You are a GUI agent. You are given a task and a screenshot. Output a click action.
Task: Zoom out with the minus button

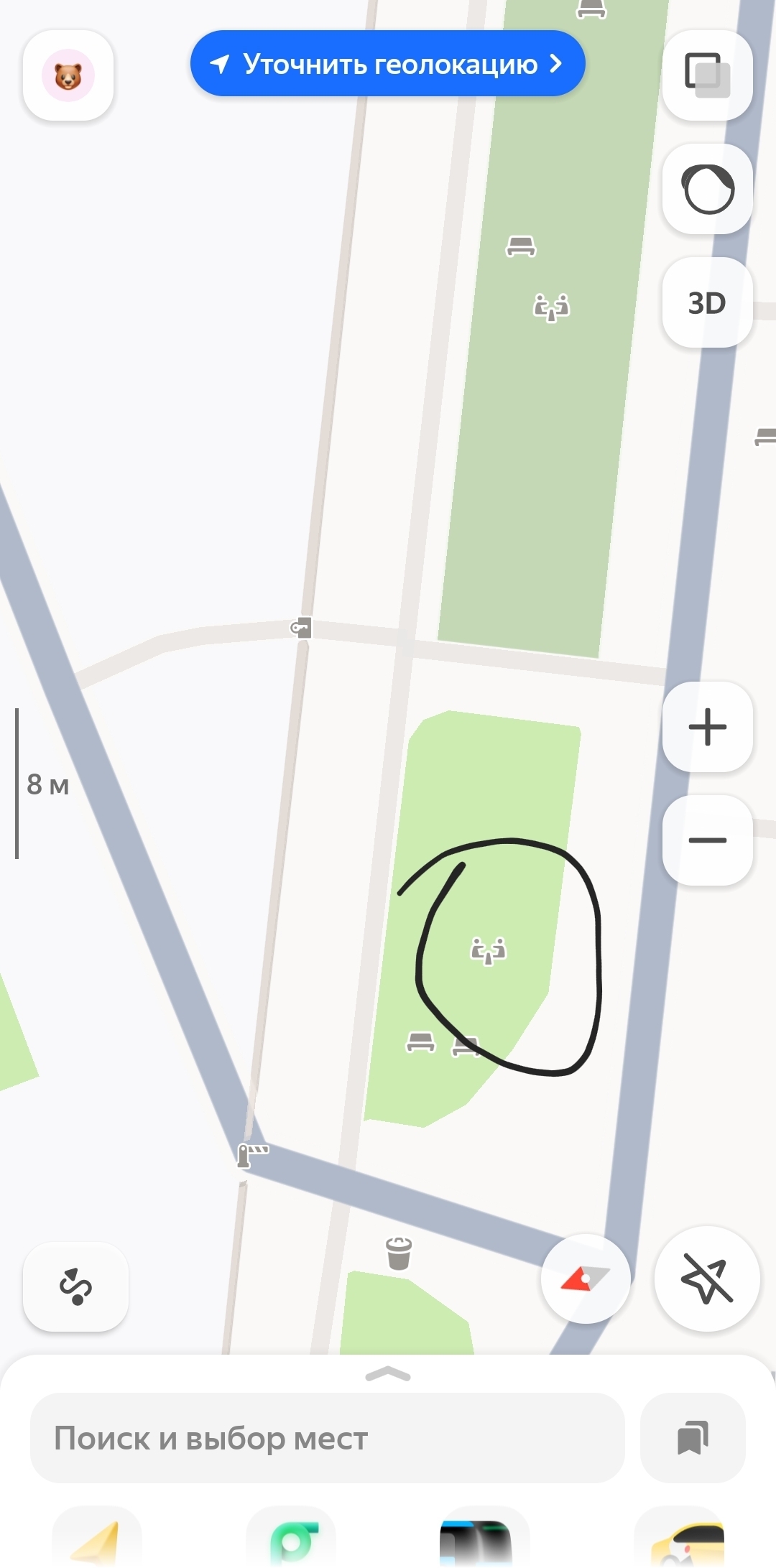(707, 840)
